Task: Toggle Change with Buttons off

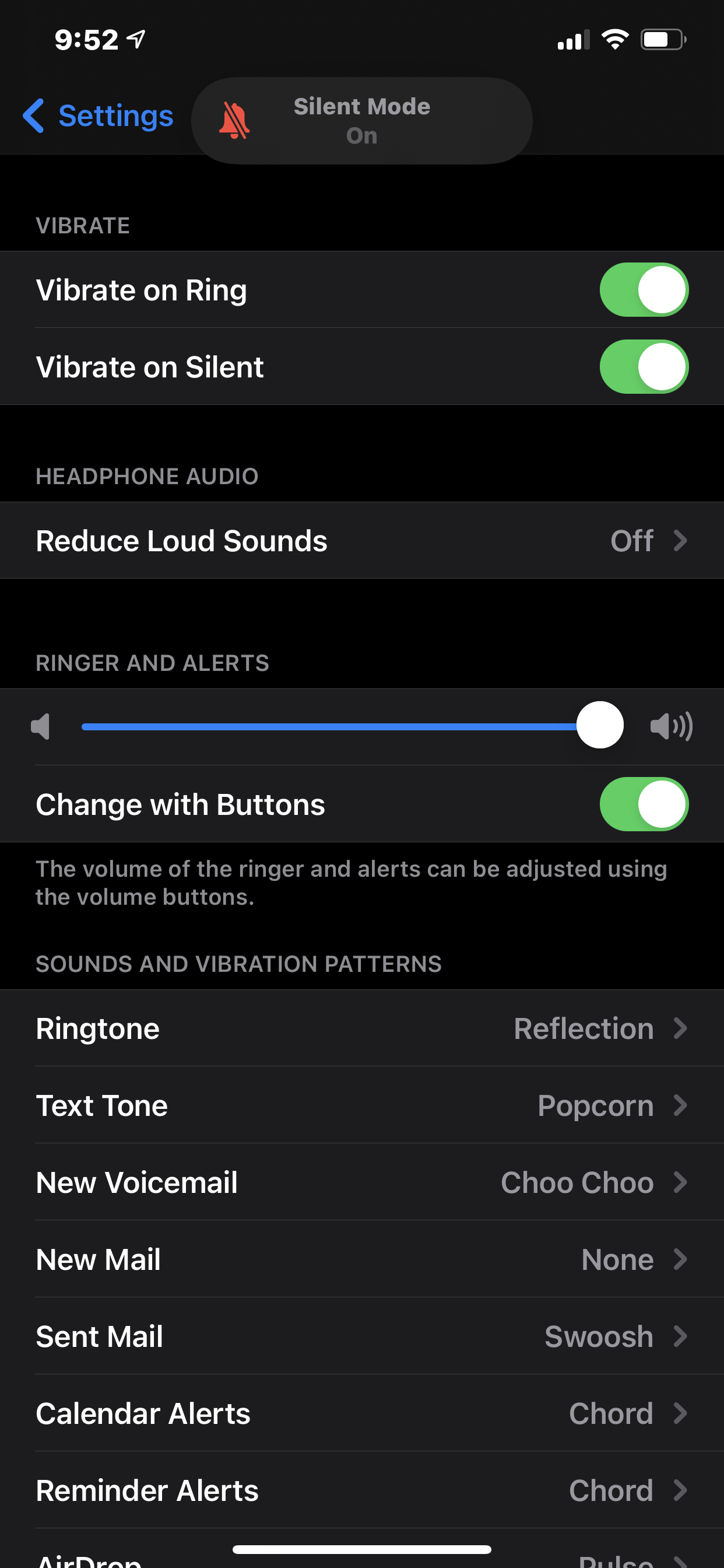Action: point(644,804)
